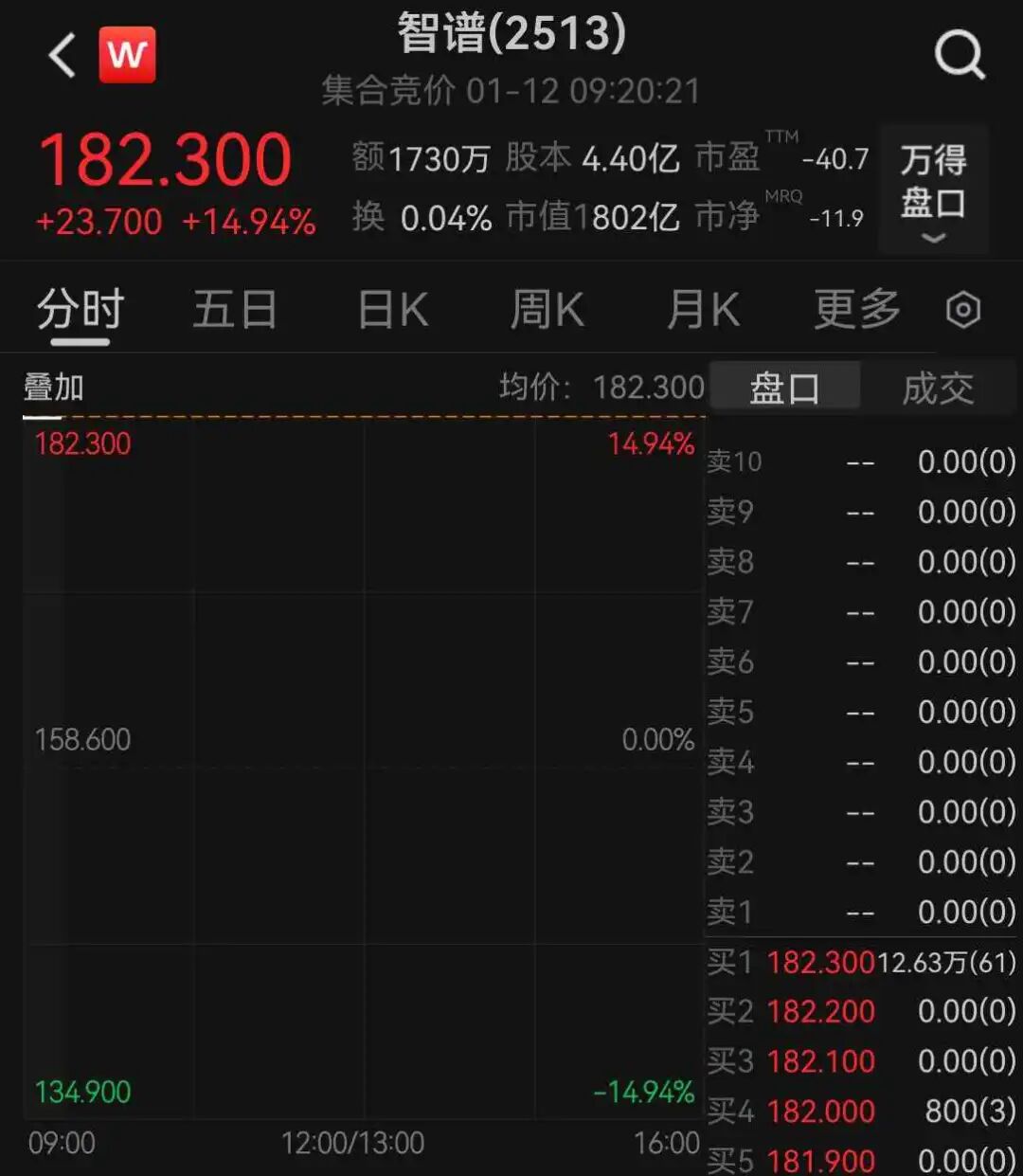This screenshot has height=1176, width=1023.
Task: Show the 月K chart tab
Action: pos(703,310)
